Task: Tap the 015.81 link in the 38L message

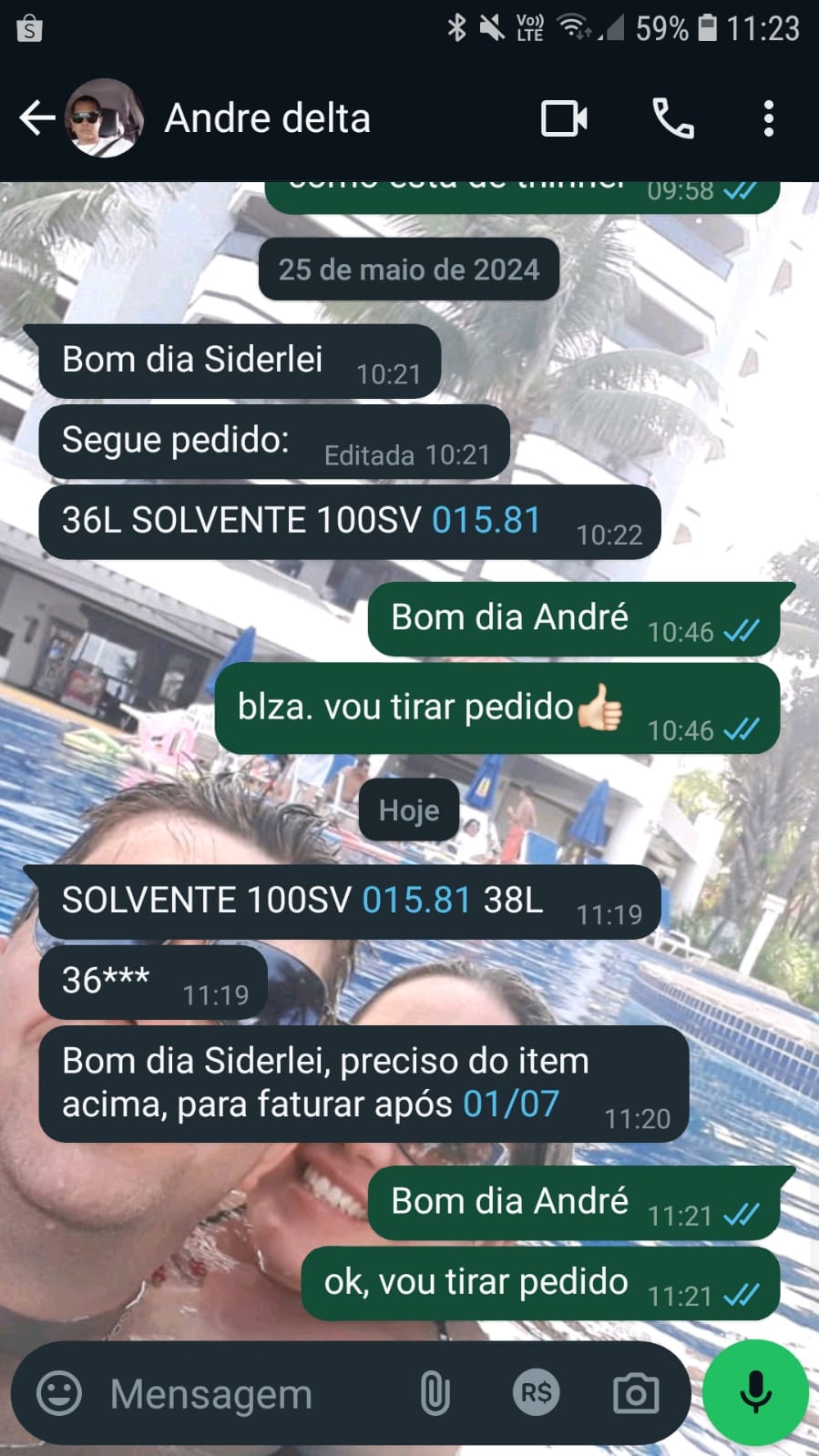Action: coord(416,900)
